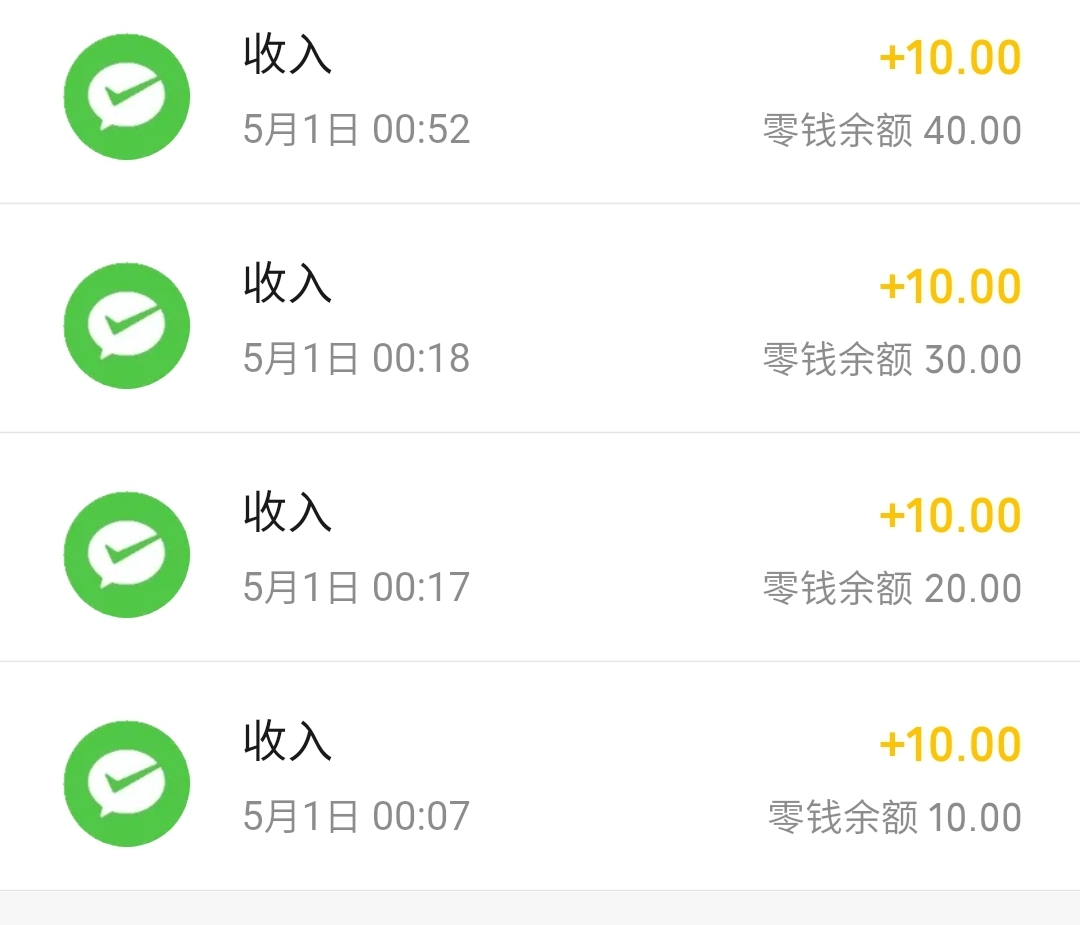Image resolution: width=1080 pixels, height=925 pixels.
Task: View the 收入 record from 00:18
Action: pyautogui.click(x=540, y=322)
